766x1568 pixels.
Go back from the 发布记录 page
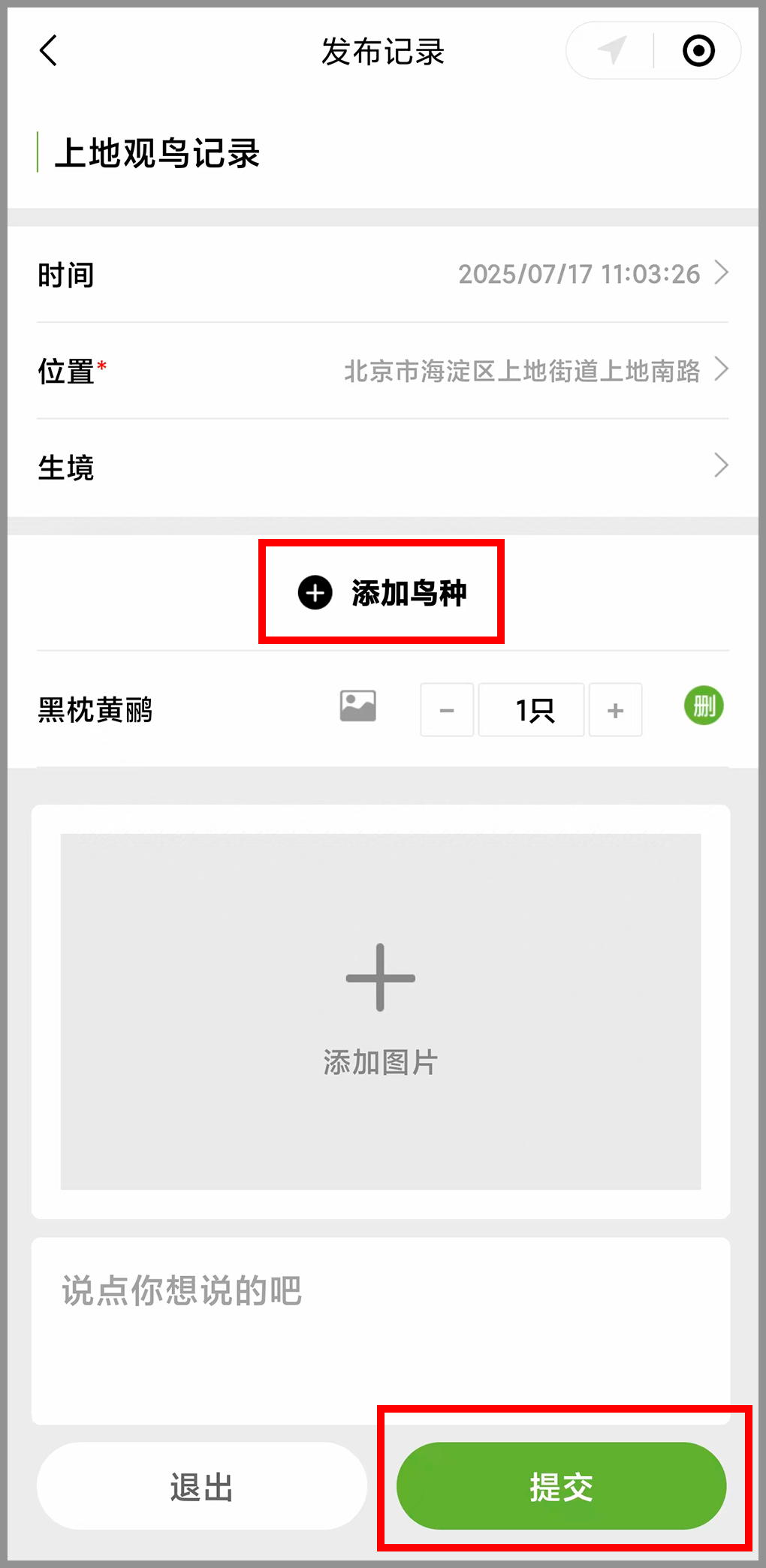(49, 51)
